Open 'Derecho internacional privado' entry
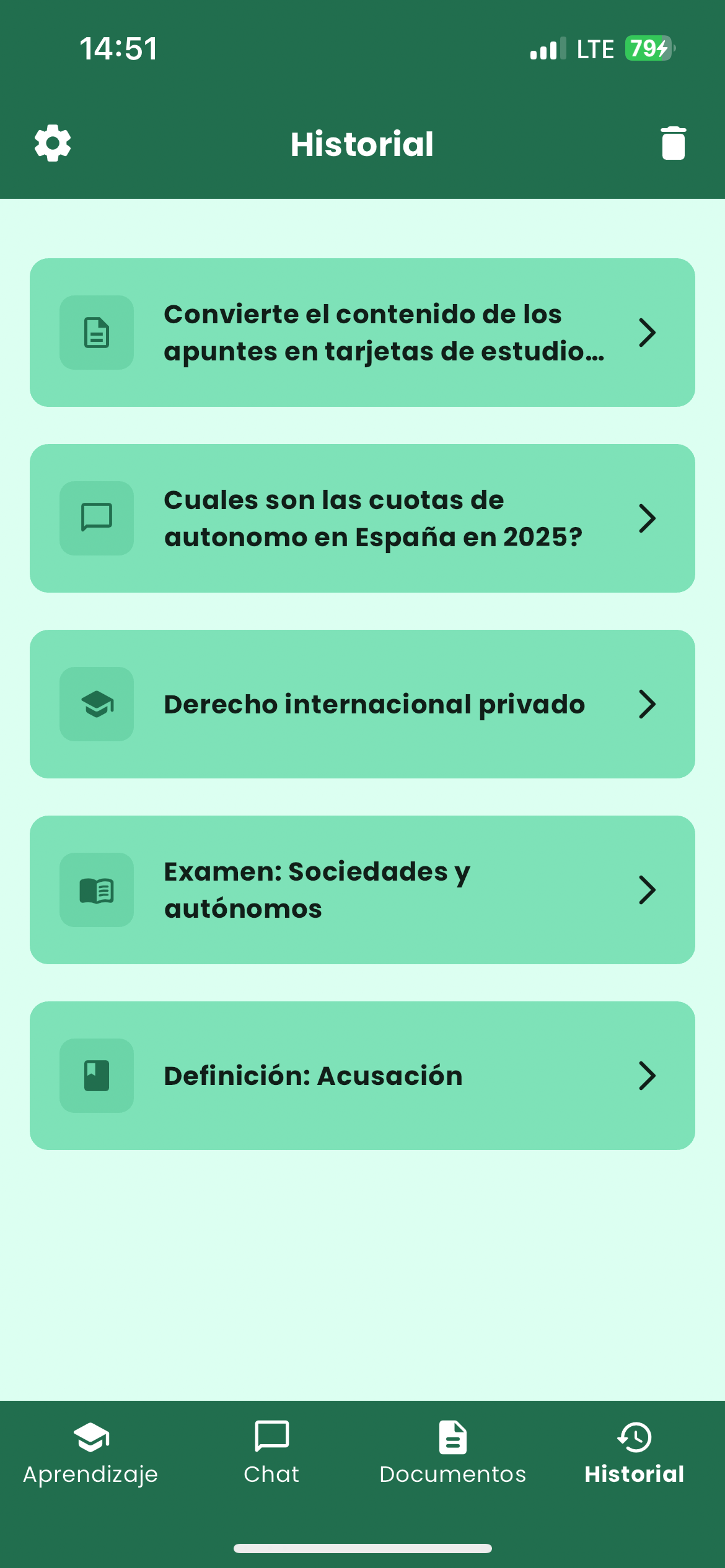The height and width of the screenshot is (1568, 725). tap(362, 704)
